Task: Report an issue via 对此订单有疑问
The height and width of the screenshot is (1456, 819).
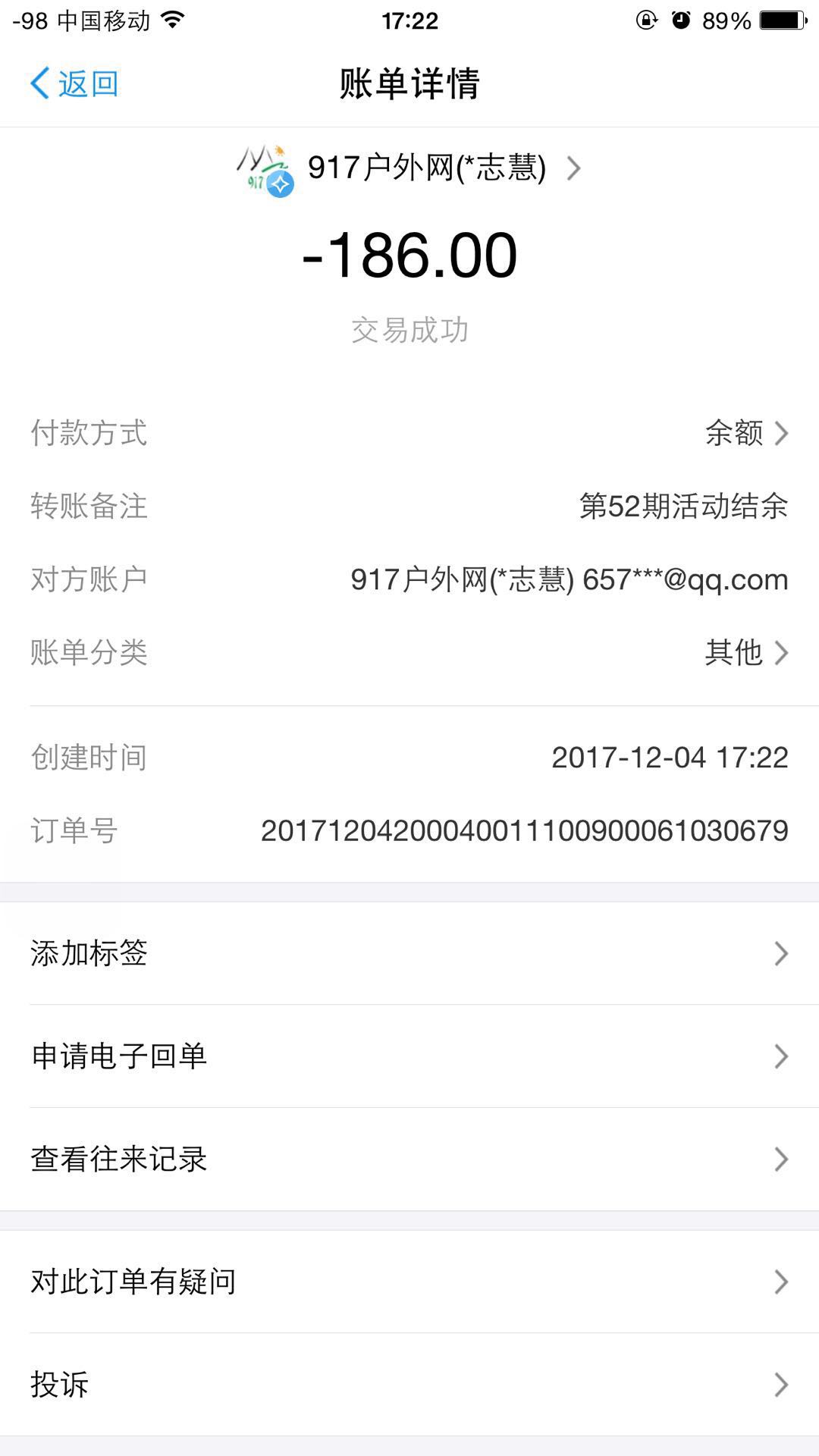Action: point(409,1282)
